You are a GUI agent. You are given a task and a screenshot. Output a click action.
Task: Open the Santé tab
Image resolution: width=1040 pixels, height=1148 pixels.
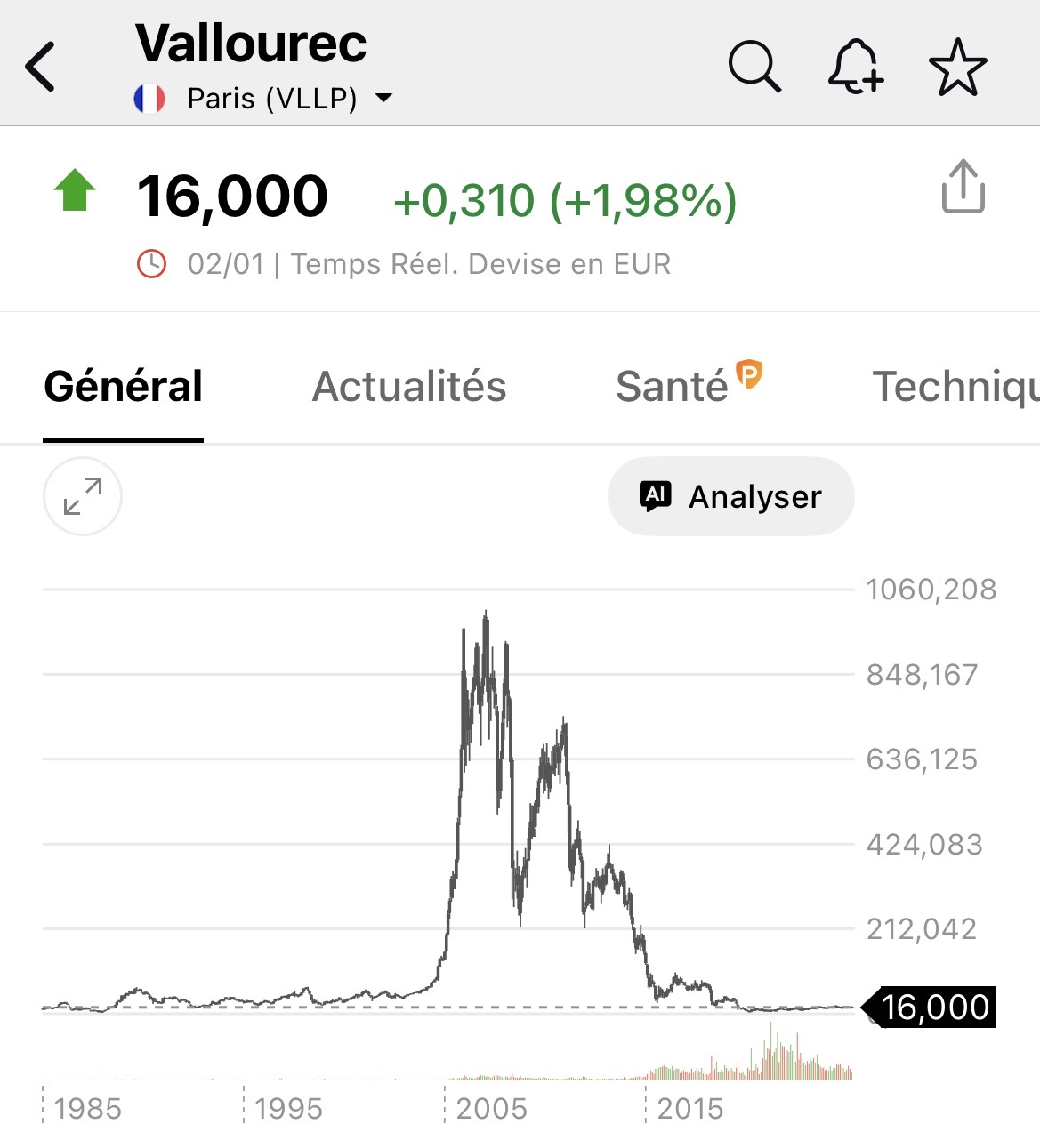[673, 387]
